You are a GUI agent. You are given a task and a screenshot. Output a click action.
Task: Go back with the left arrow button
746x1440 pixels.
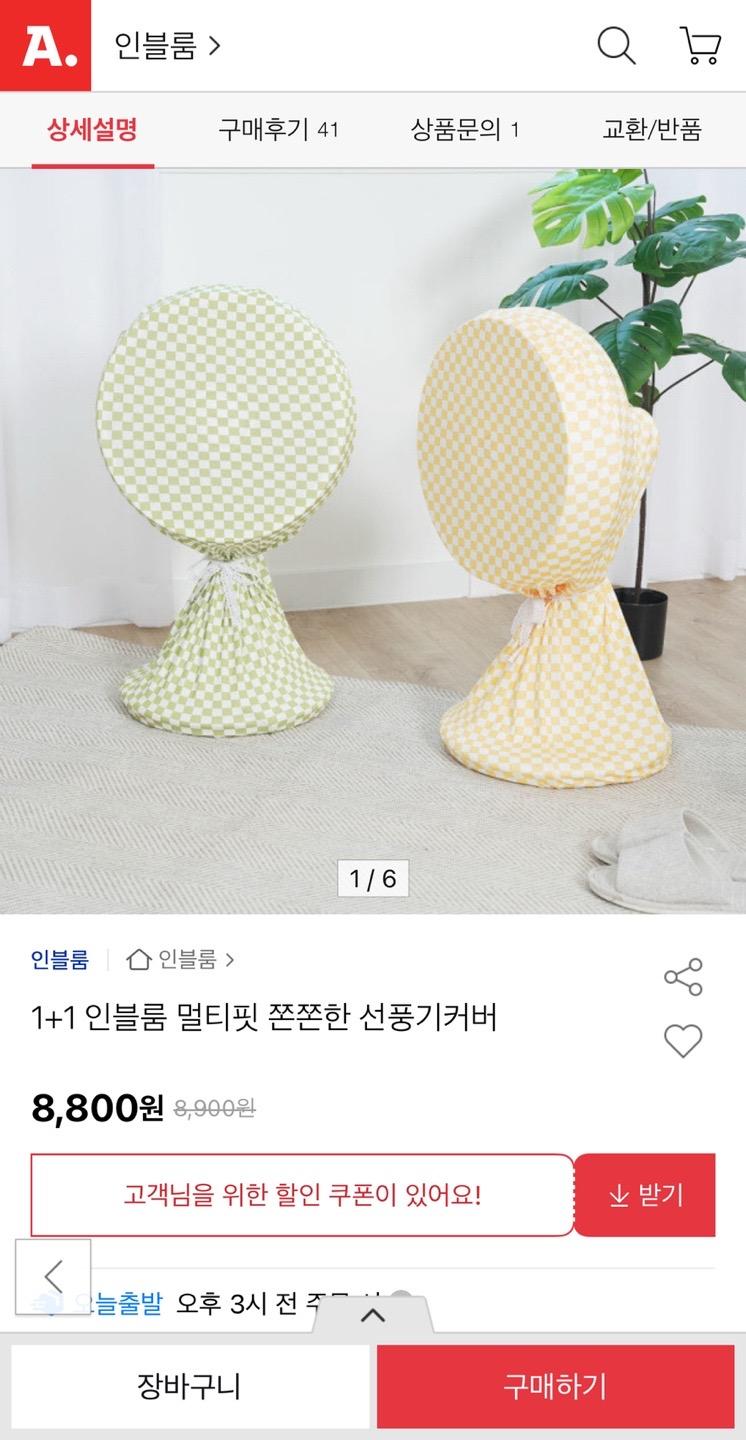coord(53,1276)
